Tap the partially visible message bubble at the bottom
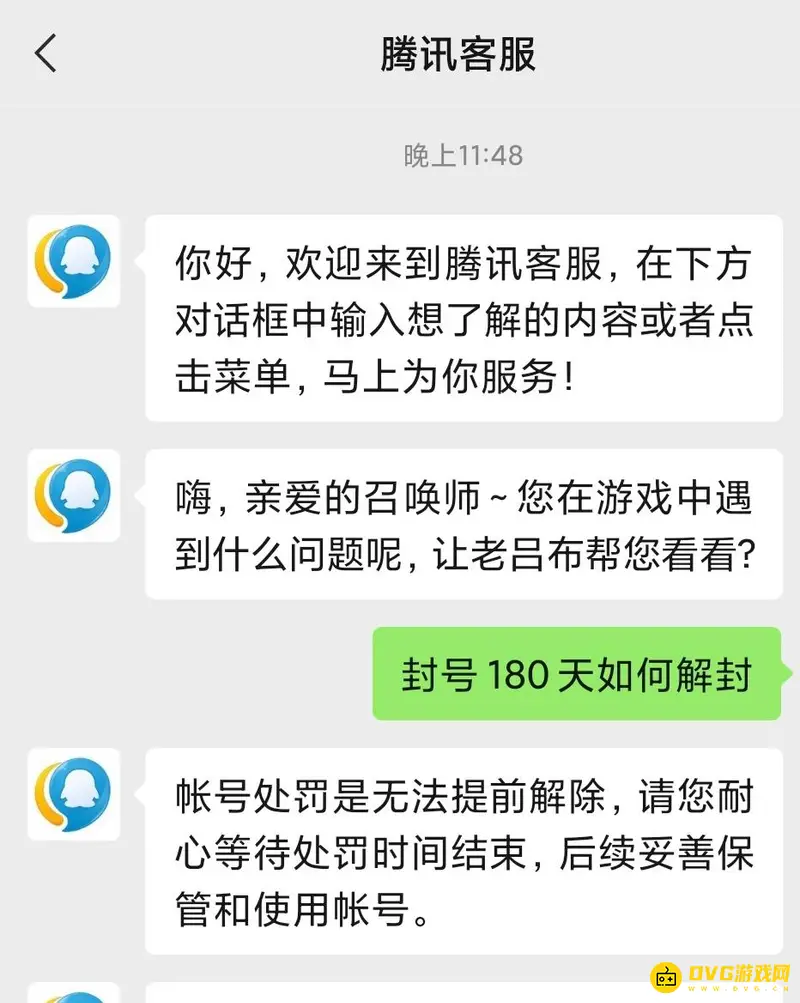Viewport: 800px width, 1003px height. 450,998
